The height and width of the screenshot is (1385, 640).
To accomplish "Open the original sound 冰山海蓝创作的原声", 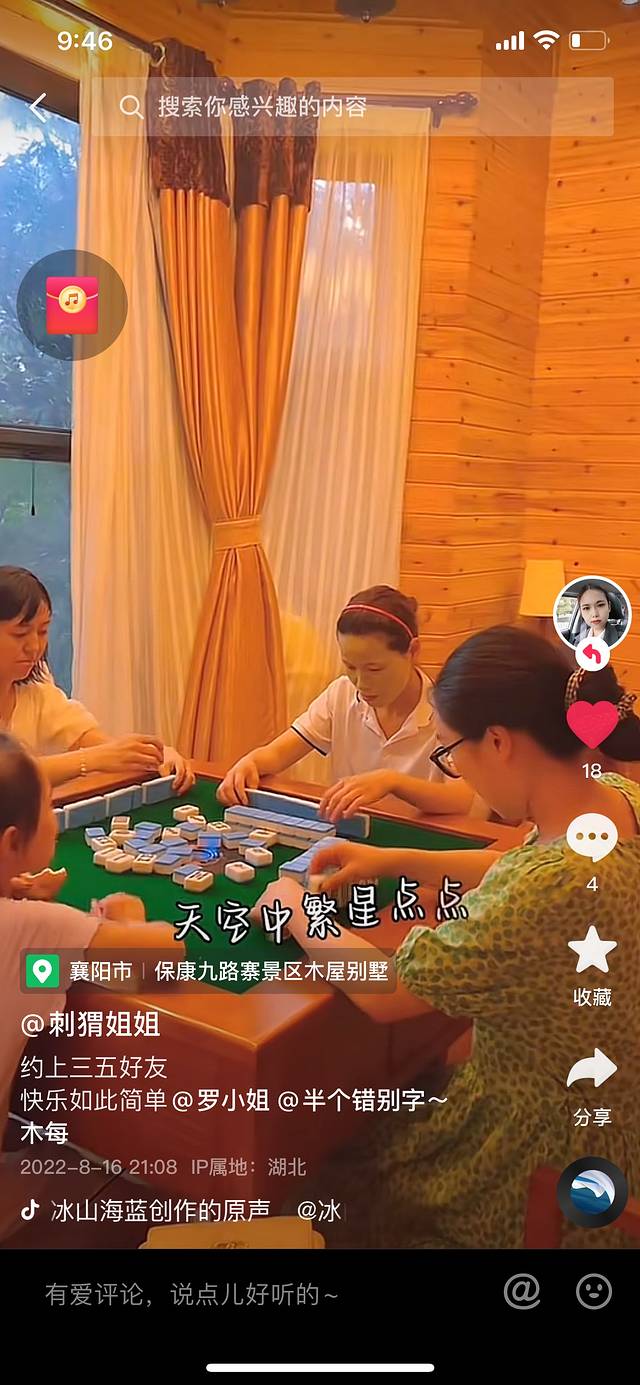I will click(160, 1210).
